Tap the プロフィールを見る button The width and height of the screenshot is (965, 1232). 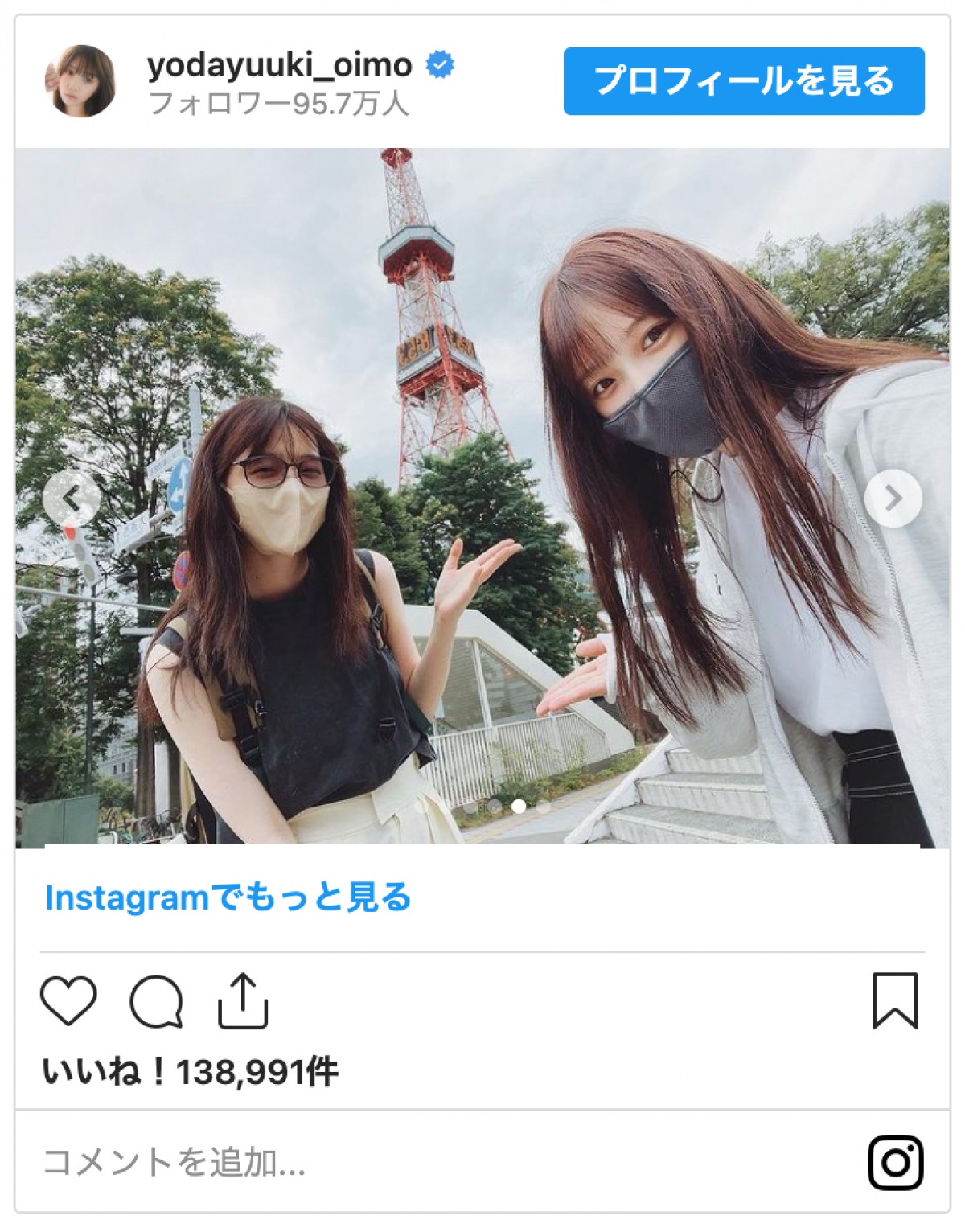click(743, 81)
